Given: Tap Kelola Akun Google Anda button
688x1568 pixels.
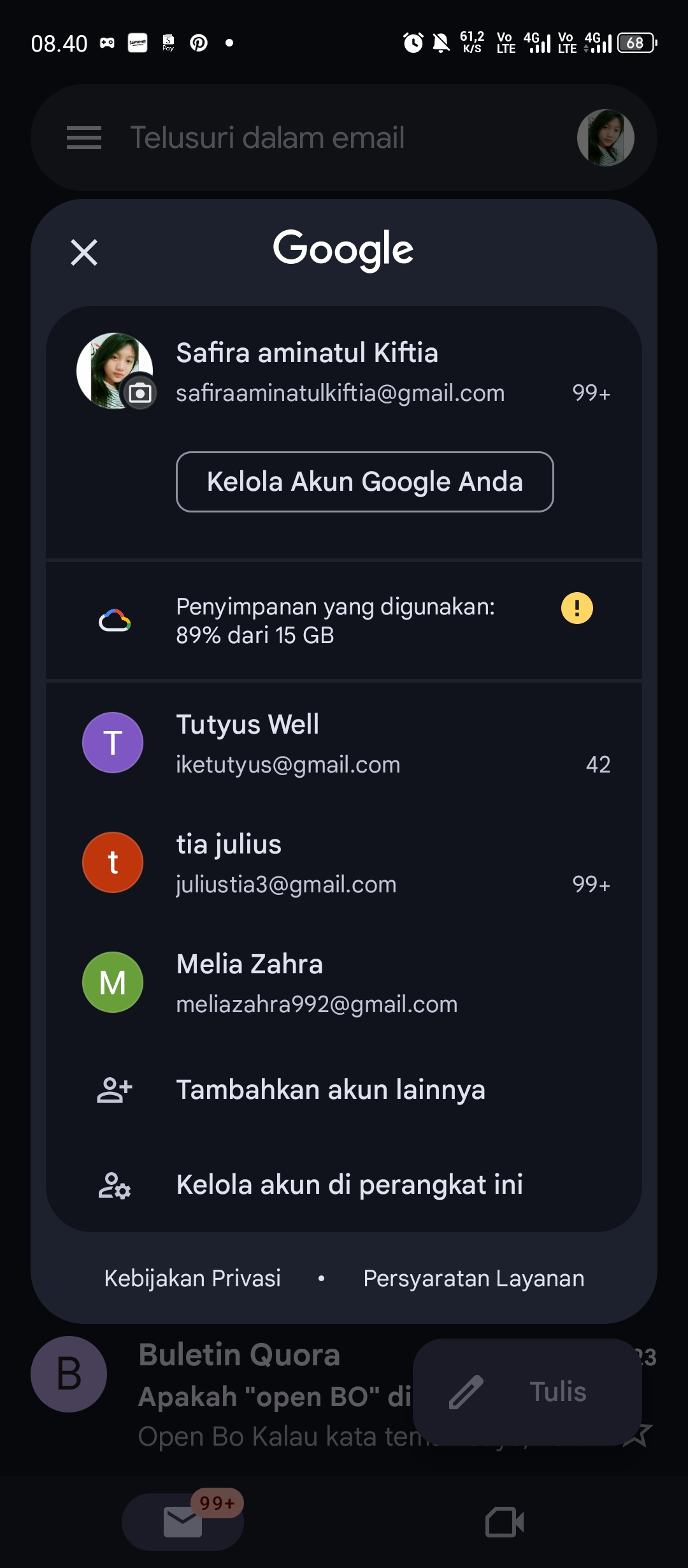Looking at the screenshot, I should click(364, 482).
